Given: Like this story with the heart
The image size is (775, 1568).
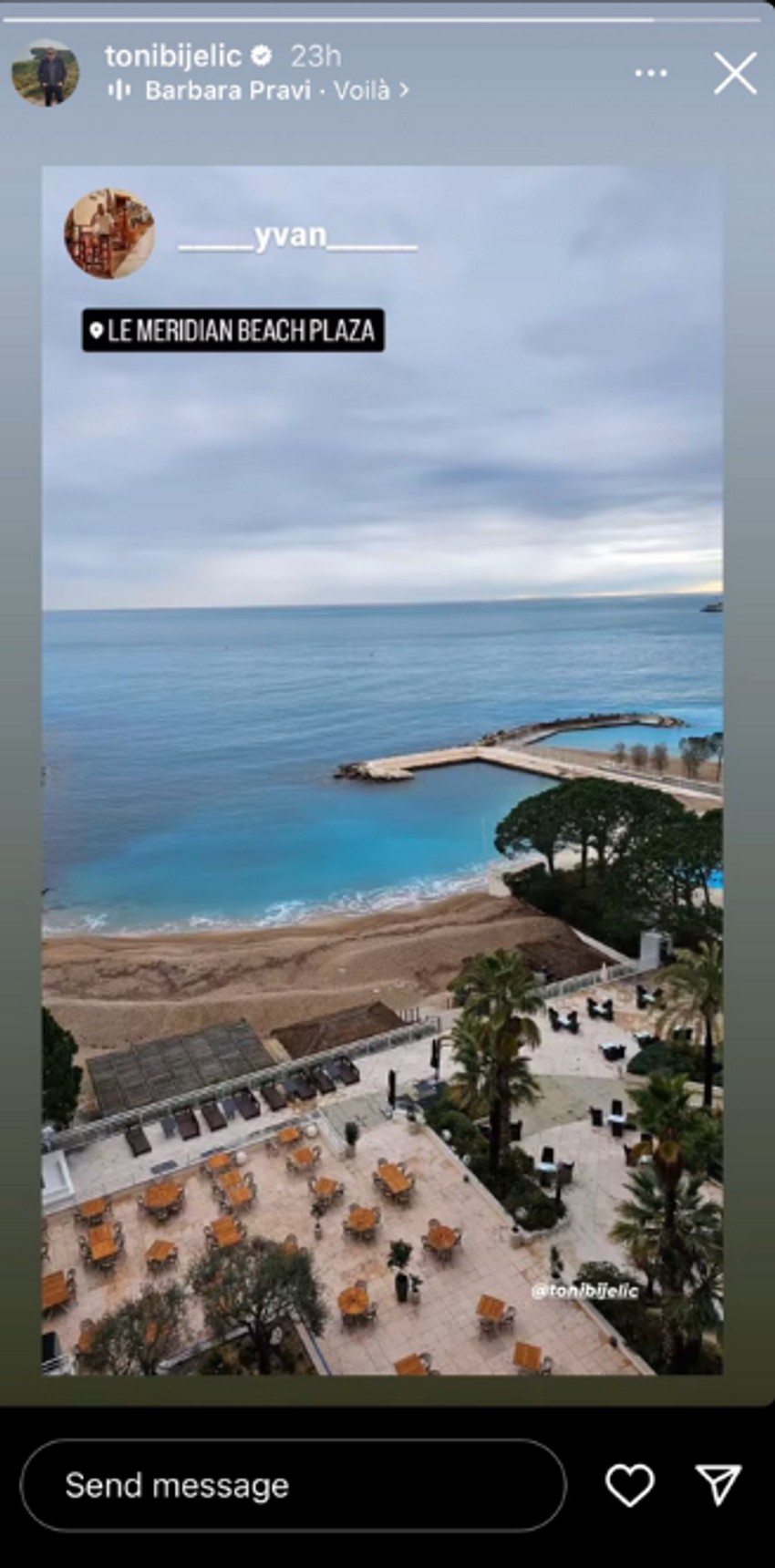Looking at the screenshot, I should click(630, 1486).
